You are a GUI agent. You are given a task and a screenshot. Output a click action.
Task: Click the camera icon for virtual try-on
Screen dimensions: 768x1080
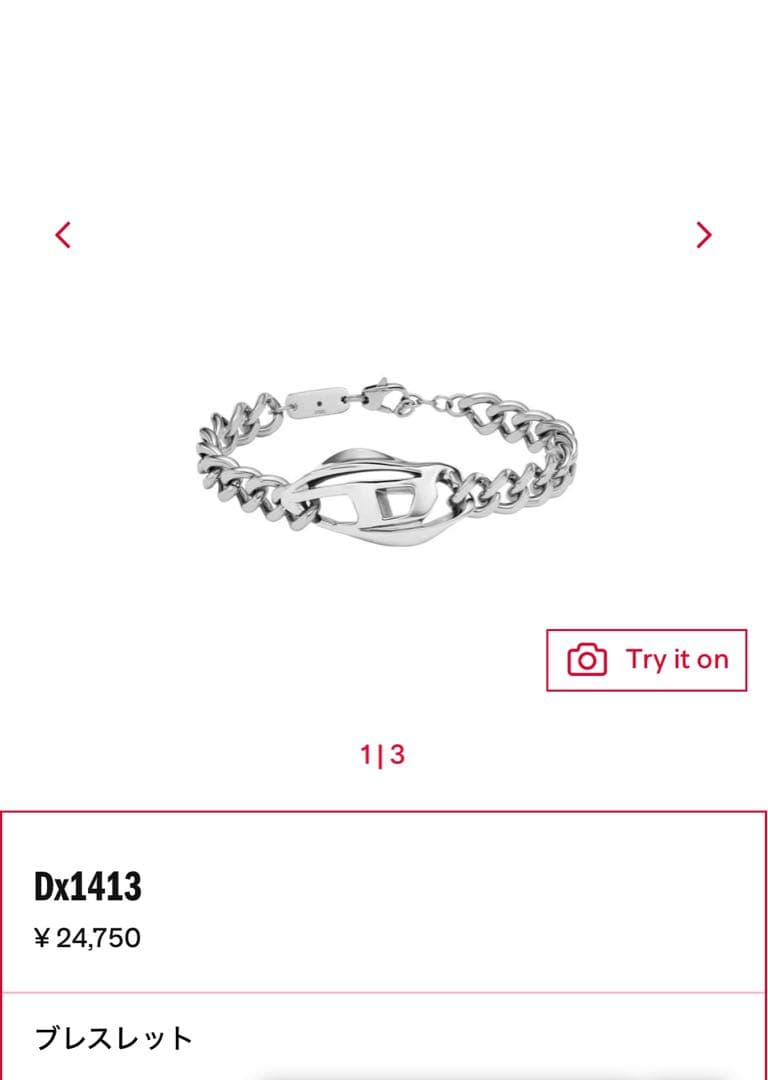(x=586, y=658)
